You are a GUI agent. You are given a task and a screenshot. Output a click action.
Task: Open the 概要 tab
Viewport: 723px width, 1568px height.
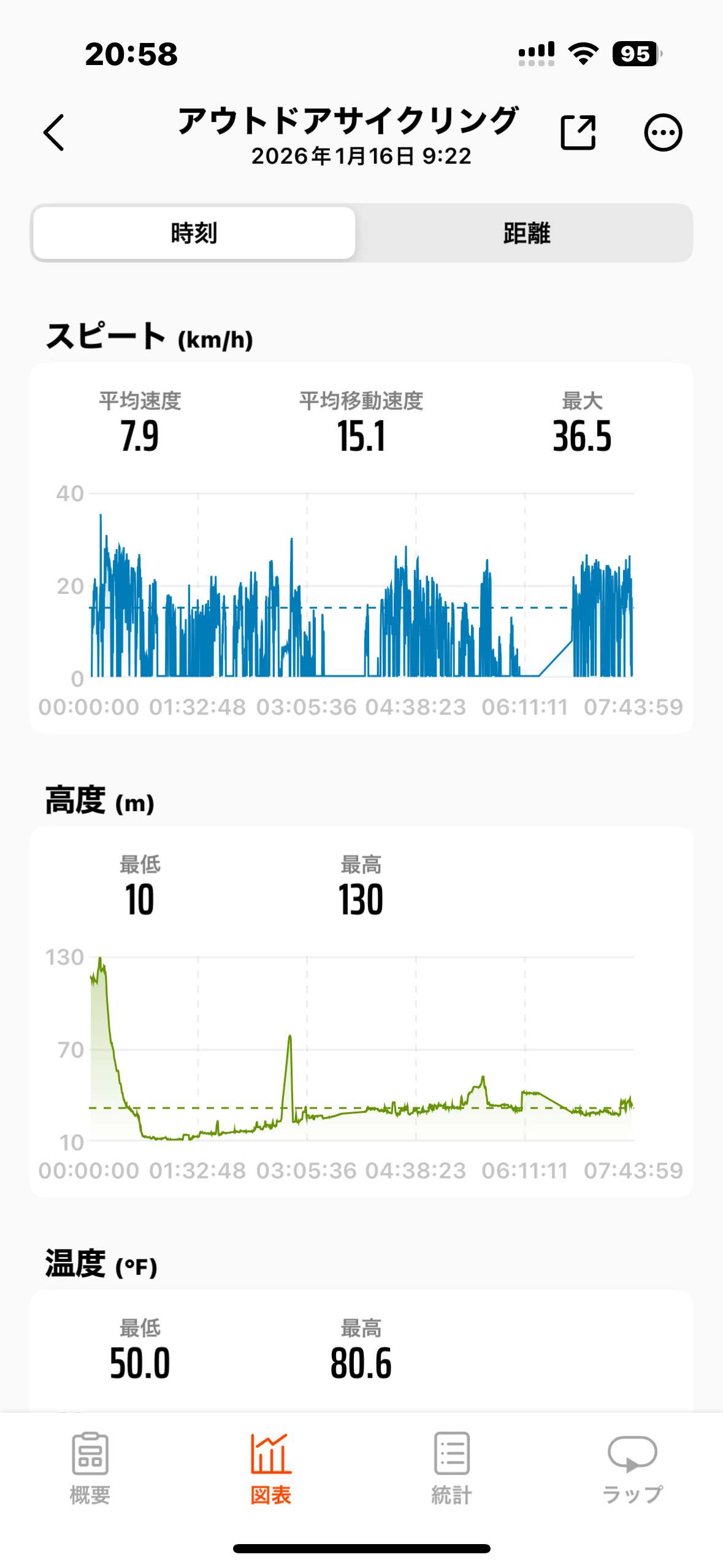click(x=90, y=1467)
